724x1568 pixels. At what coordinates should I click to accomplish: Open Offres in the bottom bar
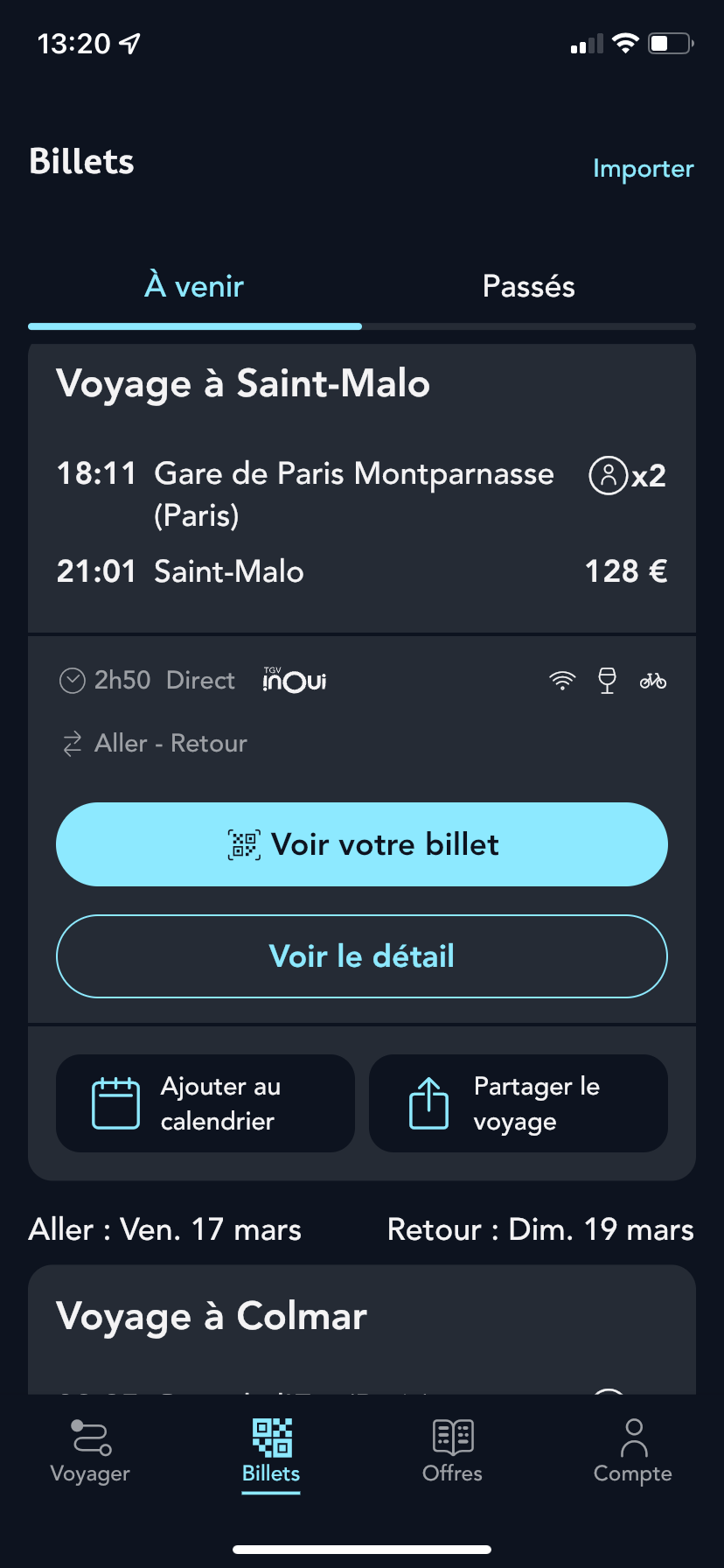(451, 1450)
